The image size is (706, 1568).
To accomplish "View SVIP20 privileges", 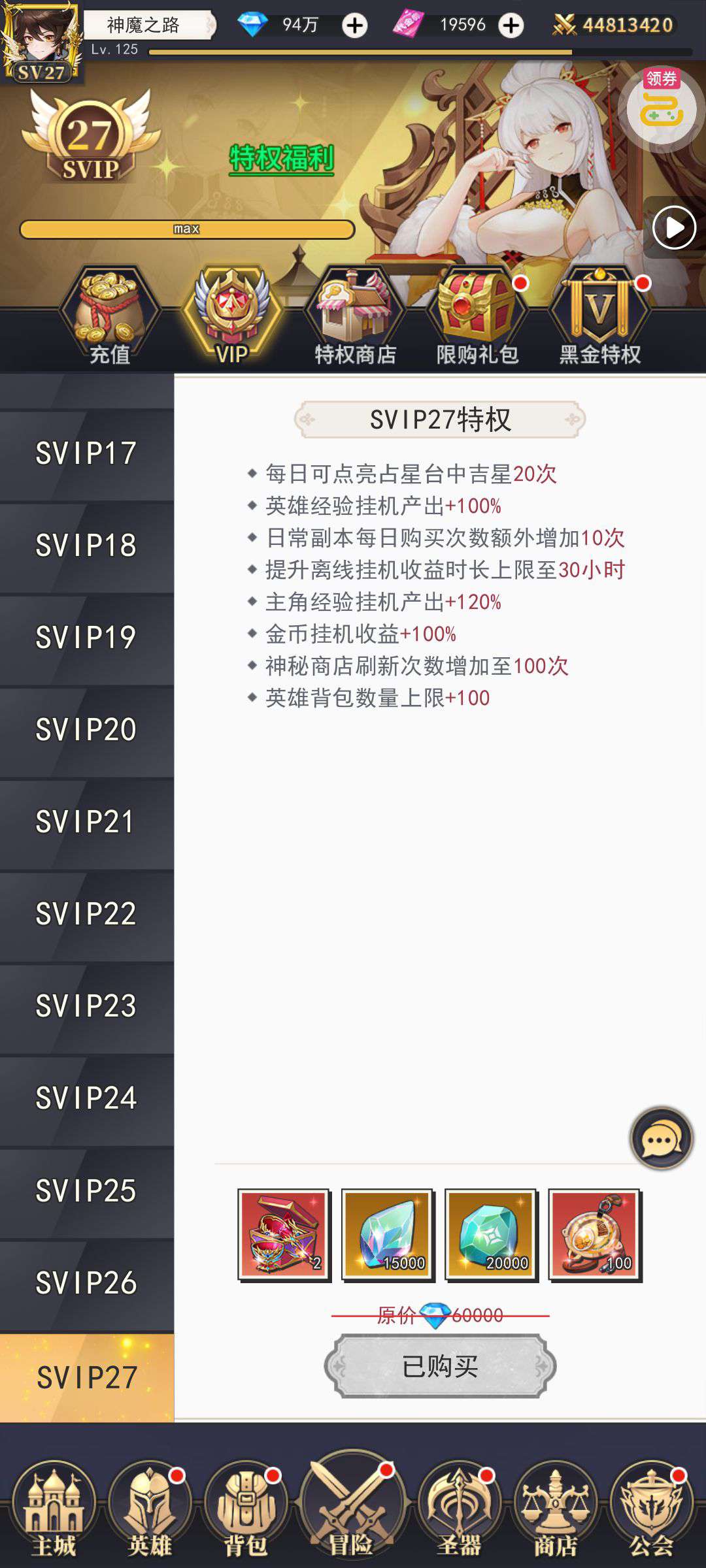I will (x=86, y=730).
